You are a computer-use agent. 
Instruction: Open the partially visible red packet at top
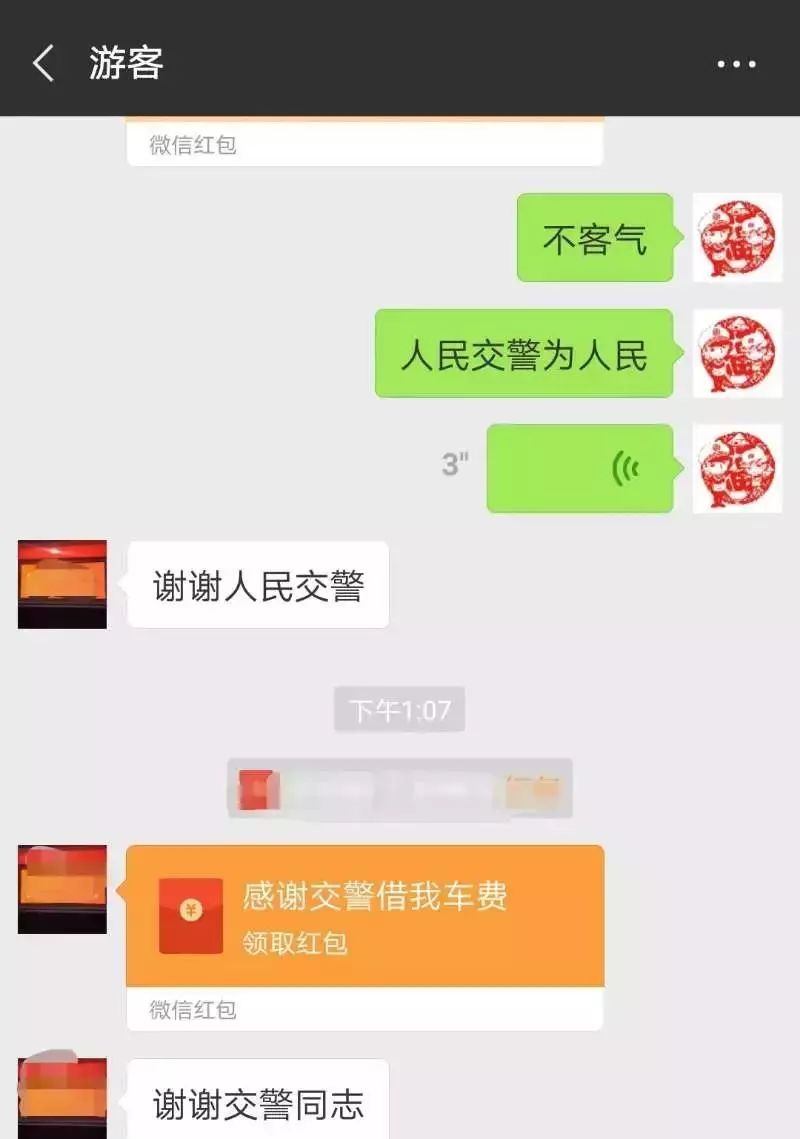pos(365,143)
